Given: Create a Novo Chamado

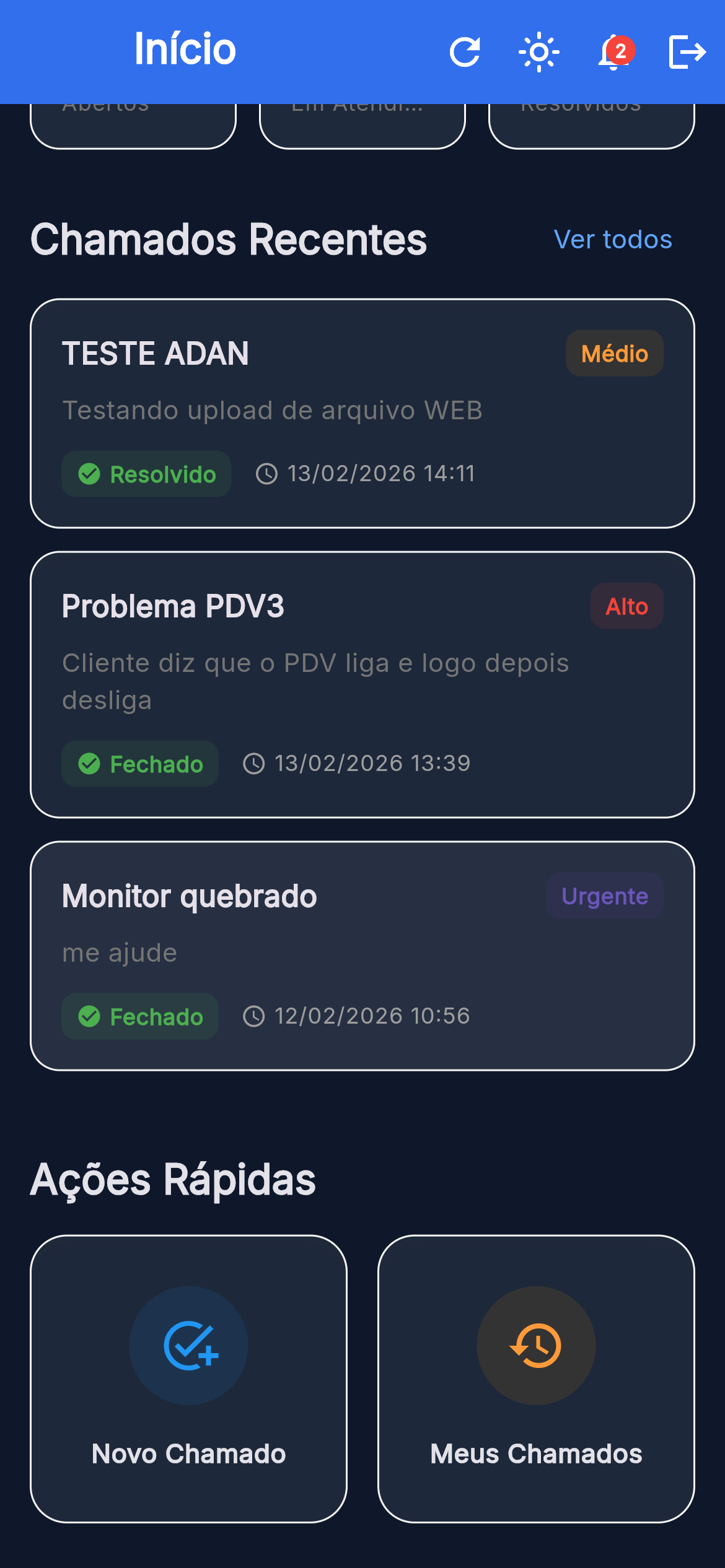Looking at the screenshot, I should point(188,1379).
